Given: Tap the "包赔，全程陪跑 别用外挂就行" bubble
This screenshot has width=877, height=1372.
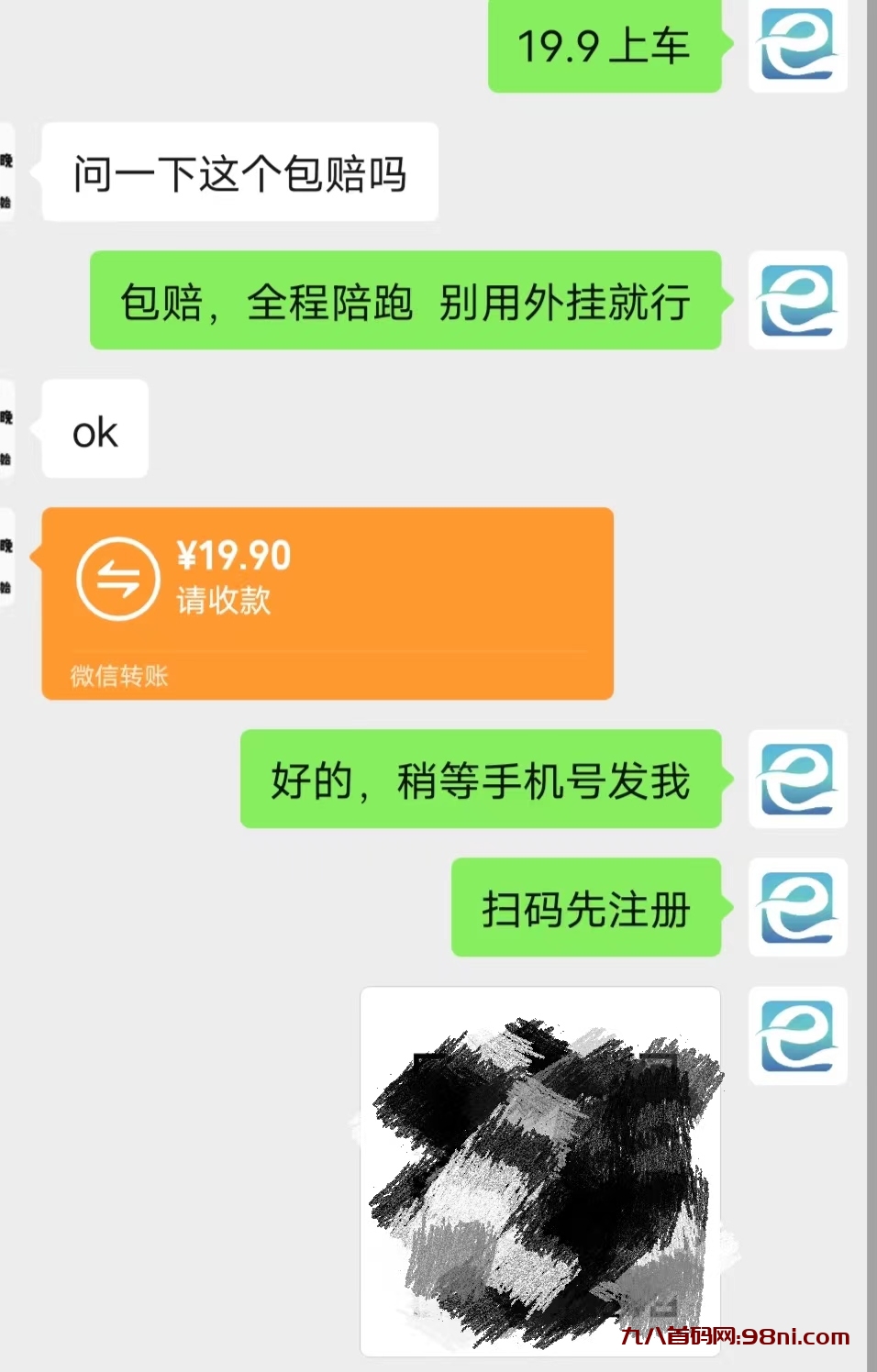Looking at the screenshot, I should coord(406,303).
